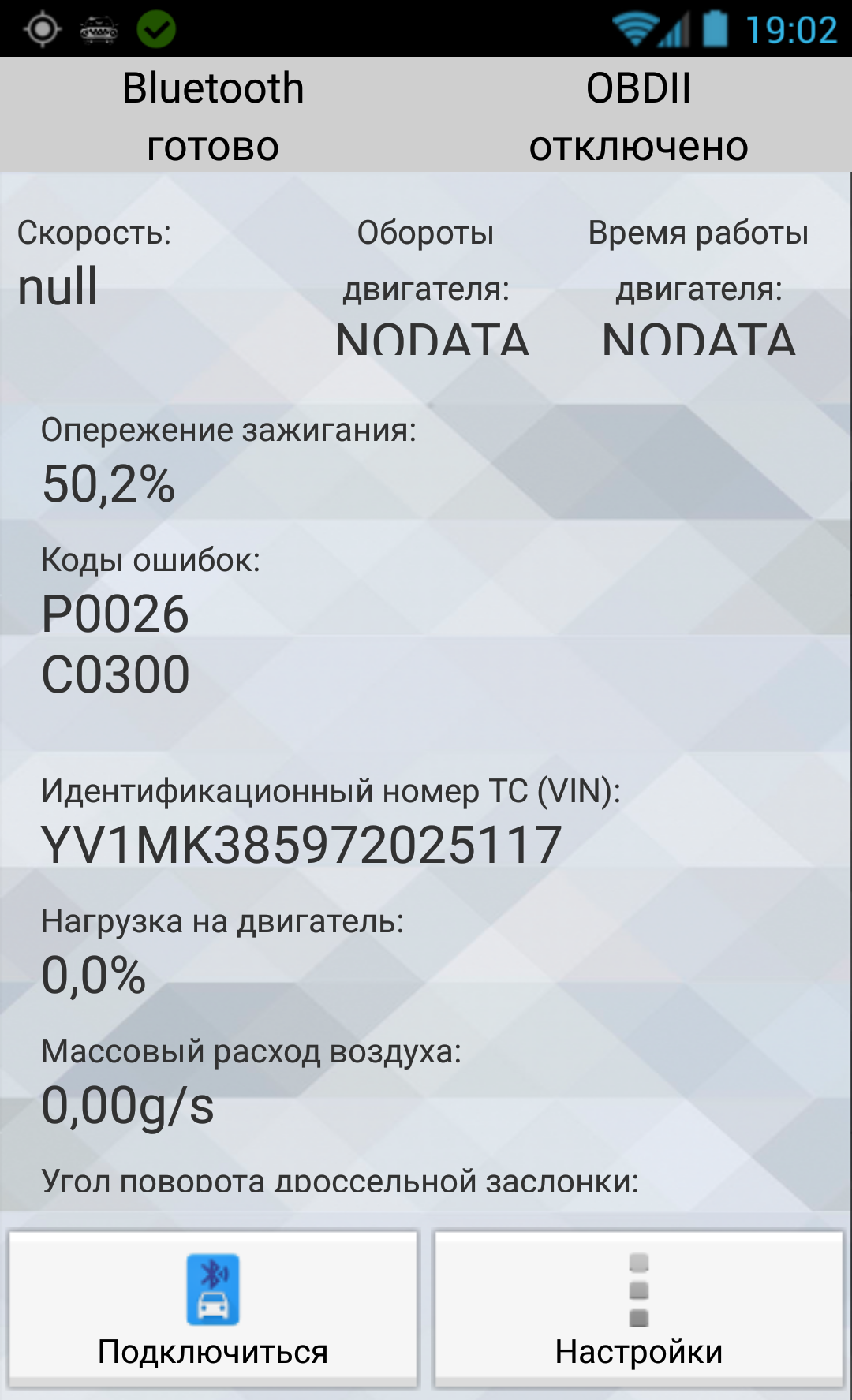Tap the Подключиться button

click(213, 1309)
